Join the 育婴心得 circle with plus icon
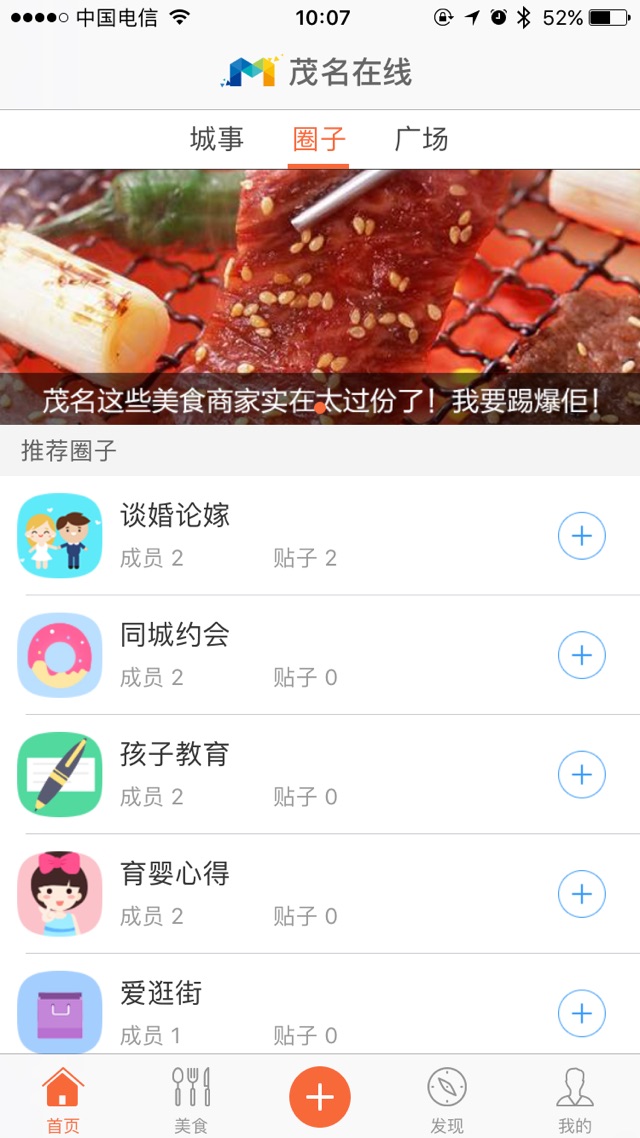Image resolution: width=640 pixels, height=1138 pixels. (x=581, y=894)
